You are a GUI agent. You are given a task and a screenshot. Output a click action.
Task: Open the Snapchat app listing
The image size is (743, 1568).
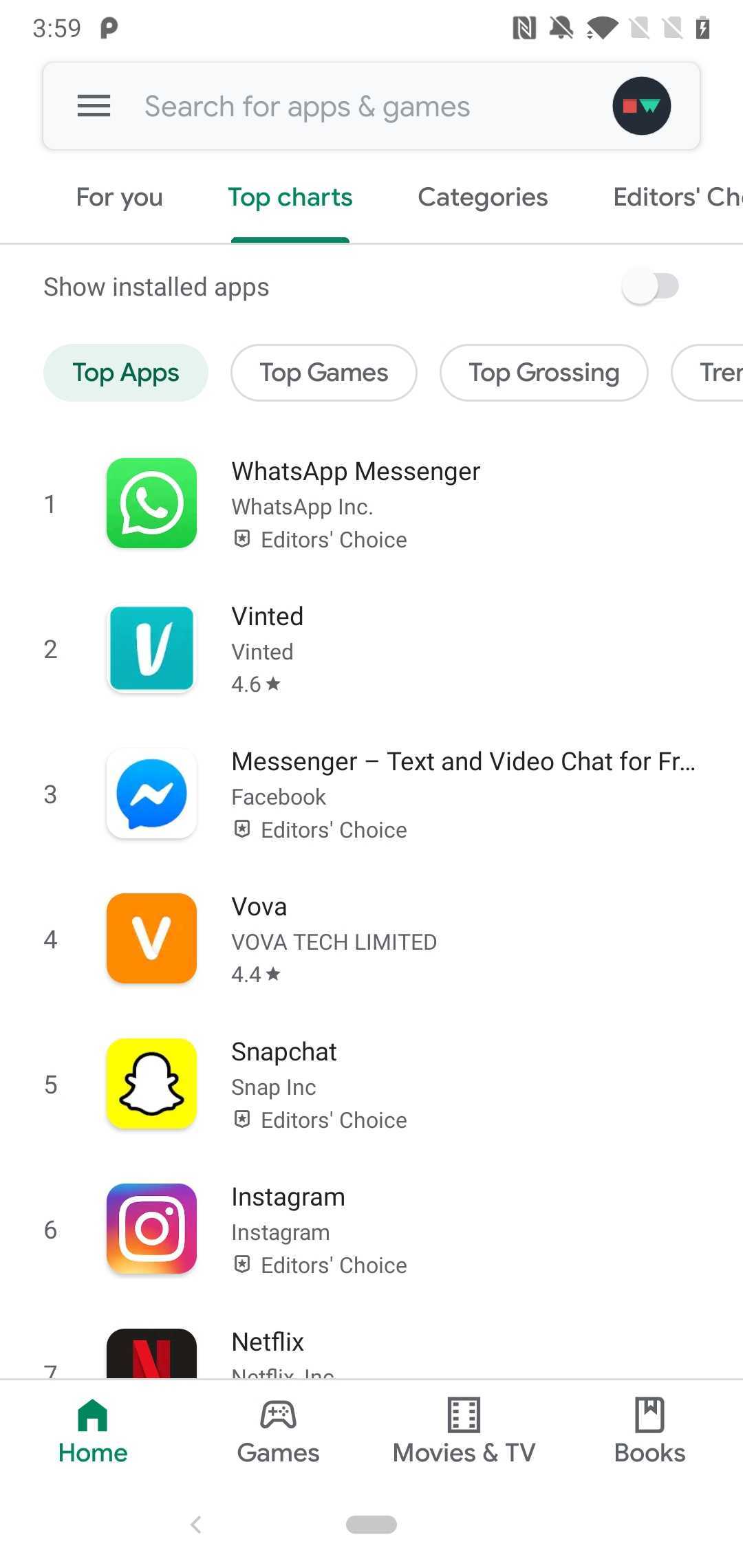tap(371, 1084)
